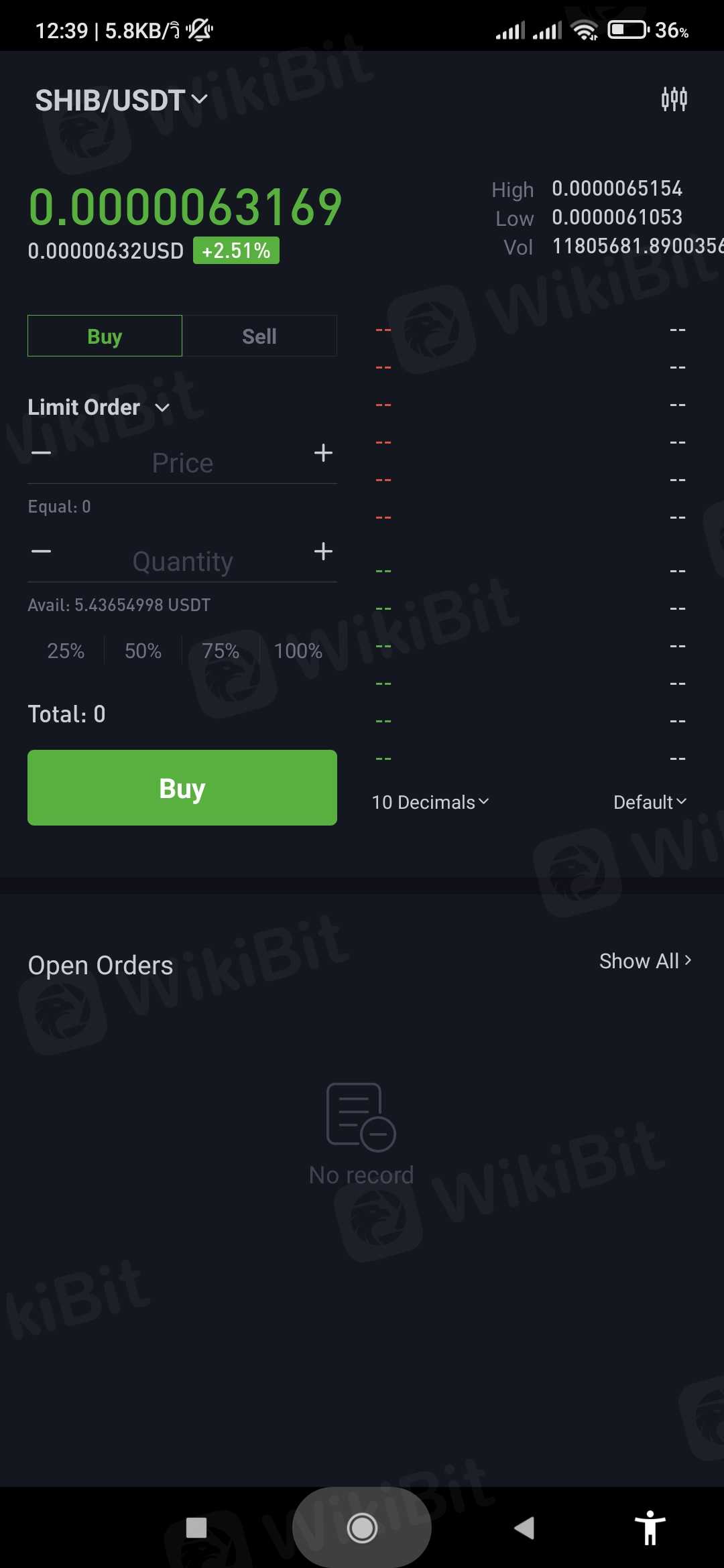Select the Buy tab
The image size is (724, 1568).
pyautogui.click(x=105, y=336)
